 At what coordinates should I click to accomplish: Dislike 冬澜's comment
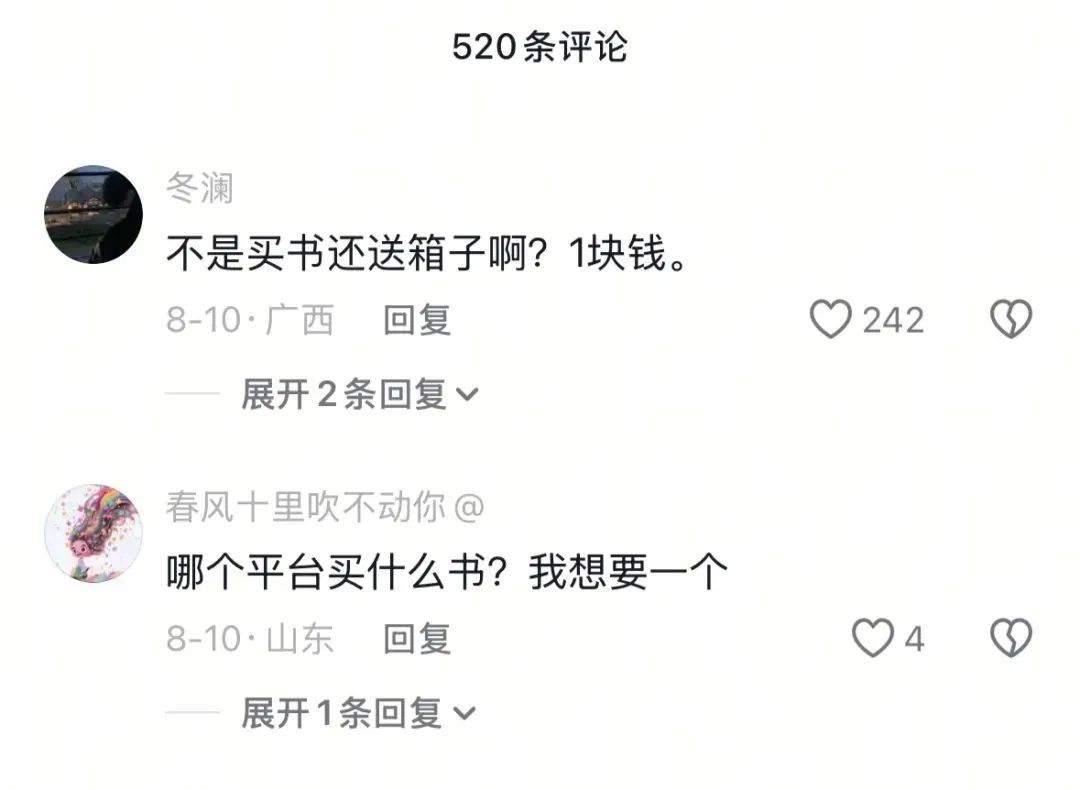[1010, 320]
